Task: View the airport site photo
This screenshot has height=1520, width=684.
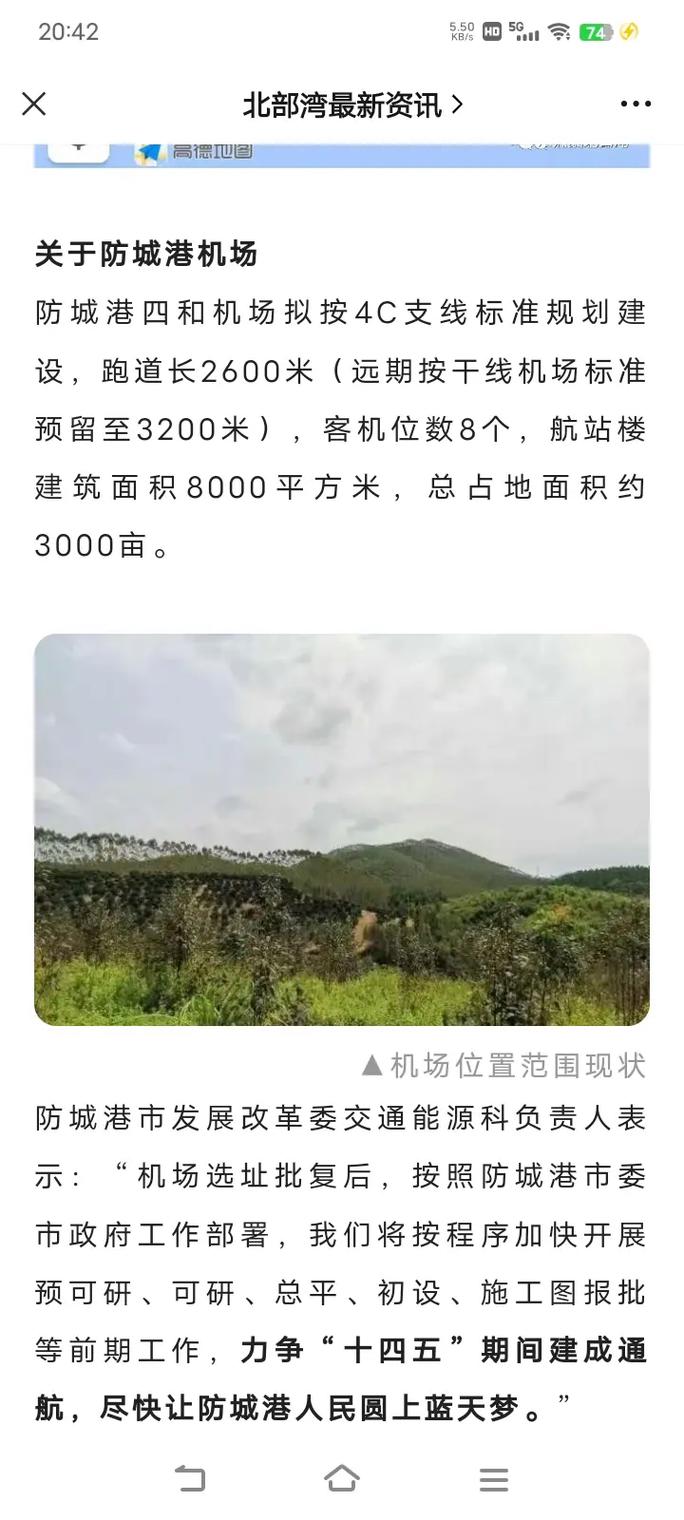Action: (x=342, y=829)
